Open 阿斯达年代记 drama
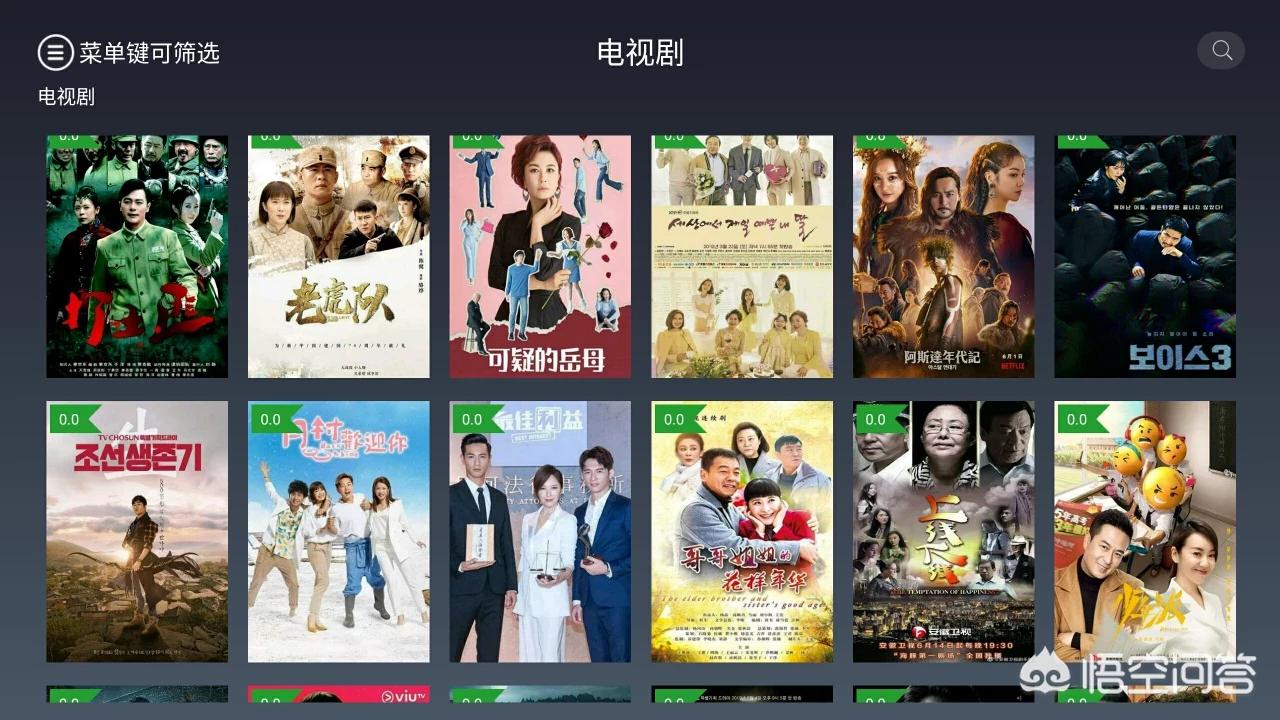 click(943, 257)
